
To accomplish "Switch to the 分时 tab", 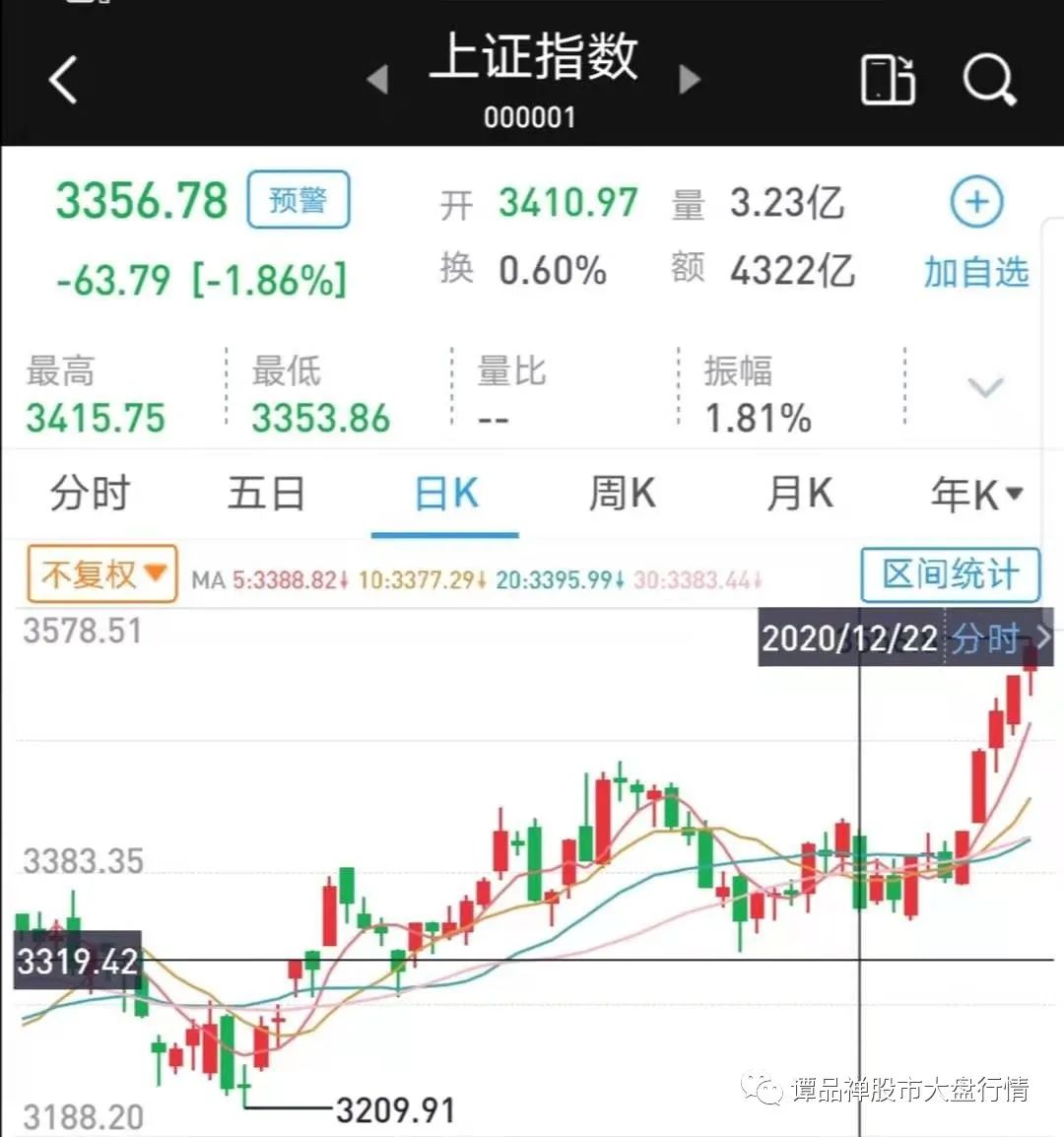I will coord(90,493).
